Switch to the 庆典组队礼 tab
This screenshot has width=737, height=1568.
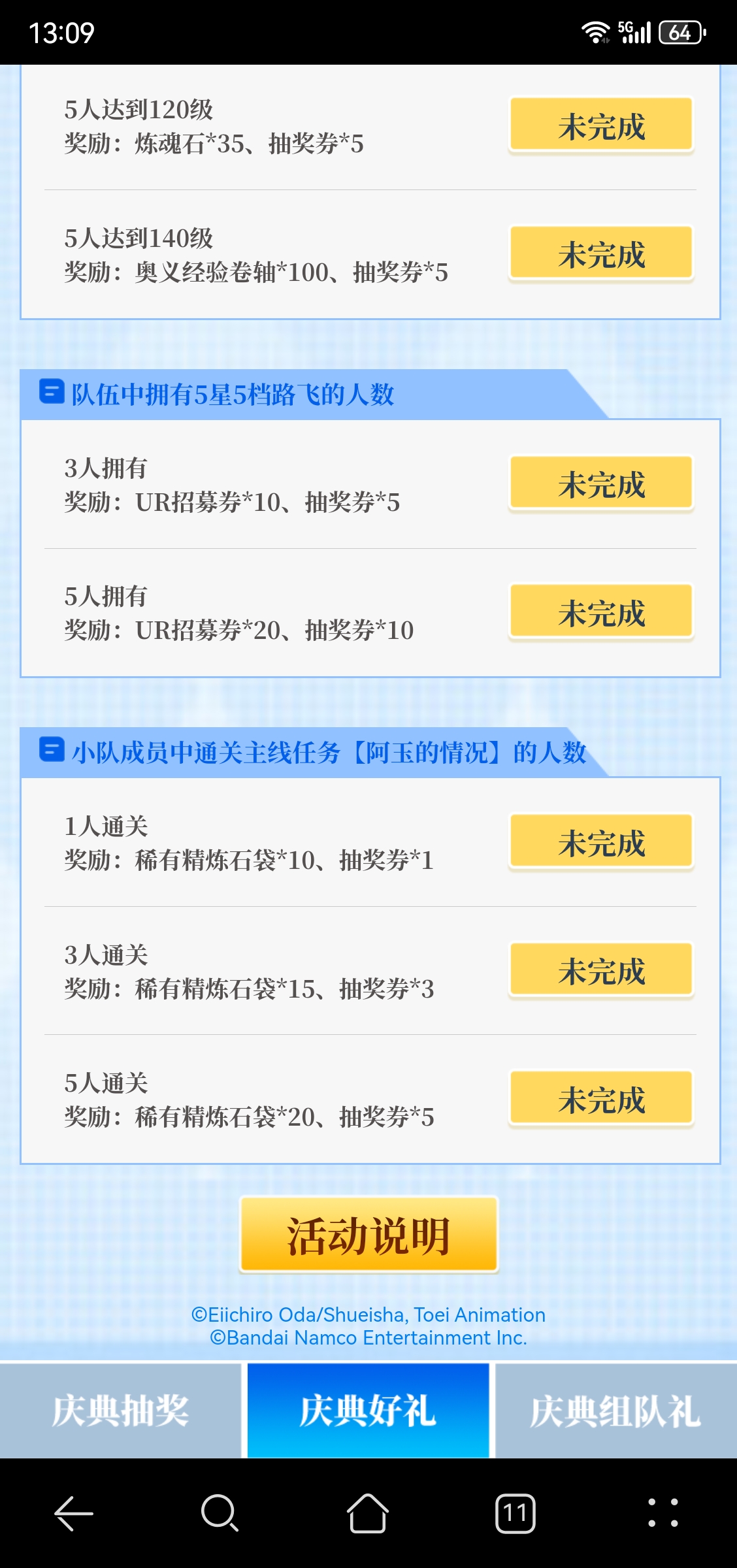(615, 1410)
